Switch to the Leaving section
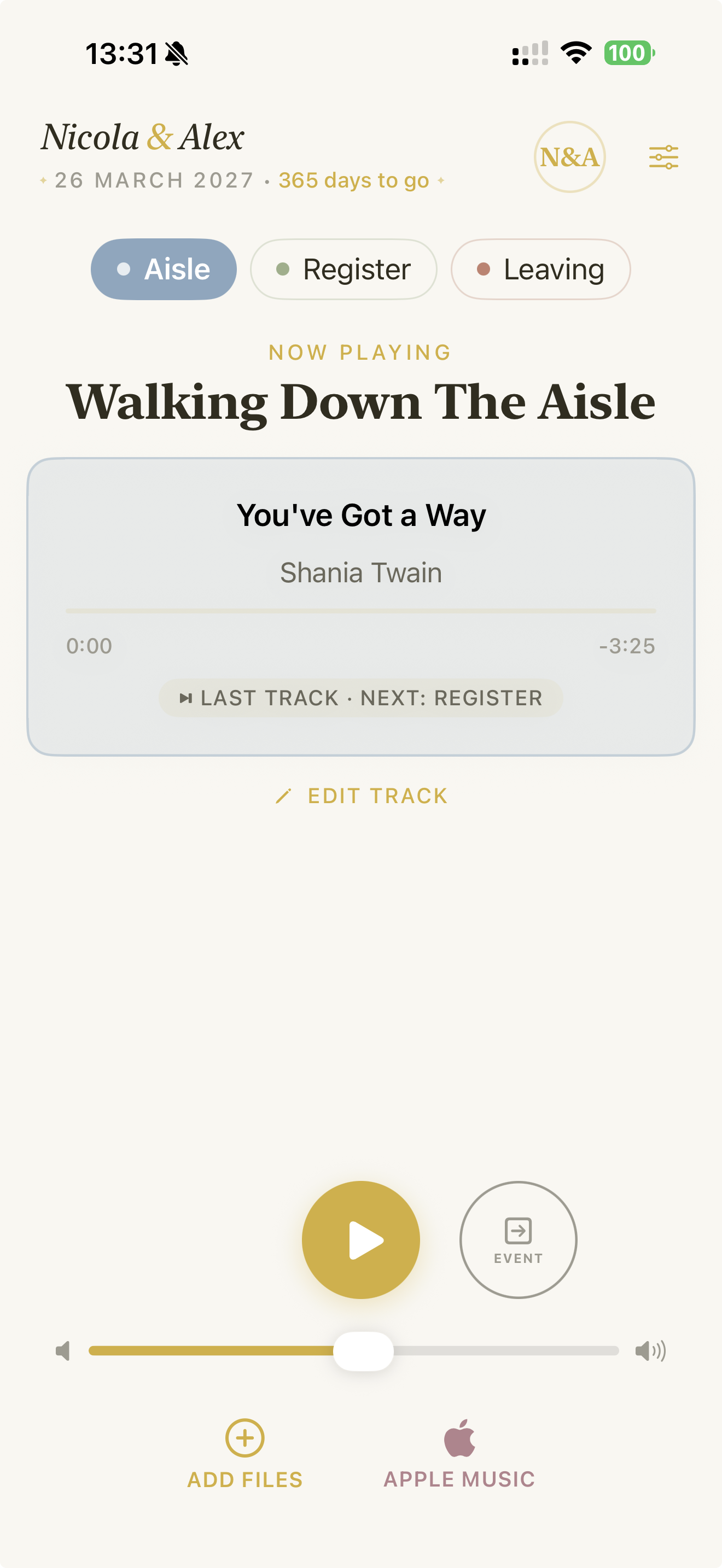Screen dimensions: 722x1568 pos(540,269)
